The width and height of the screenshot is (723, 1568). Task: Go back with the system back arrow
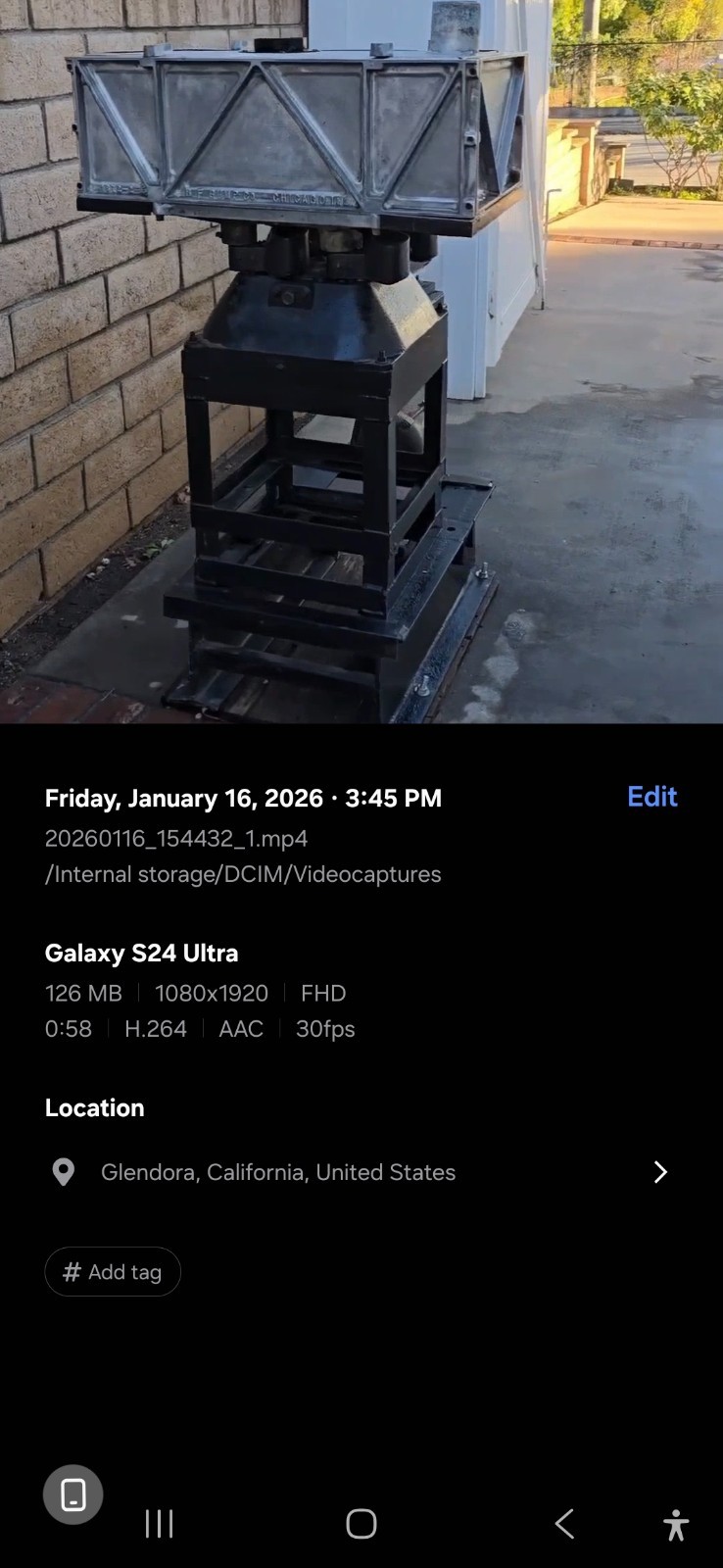coord(564,1523)
